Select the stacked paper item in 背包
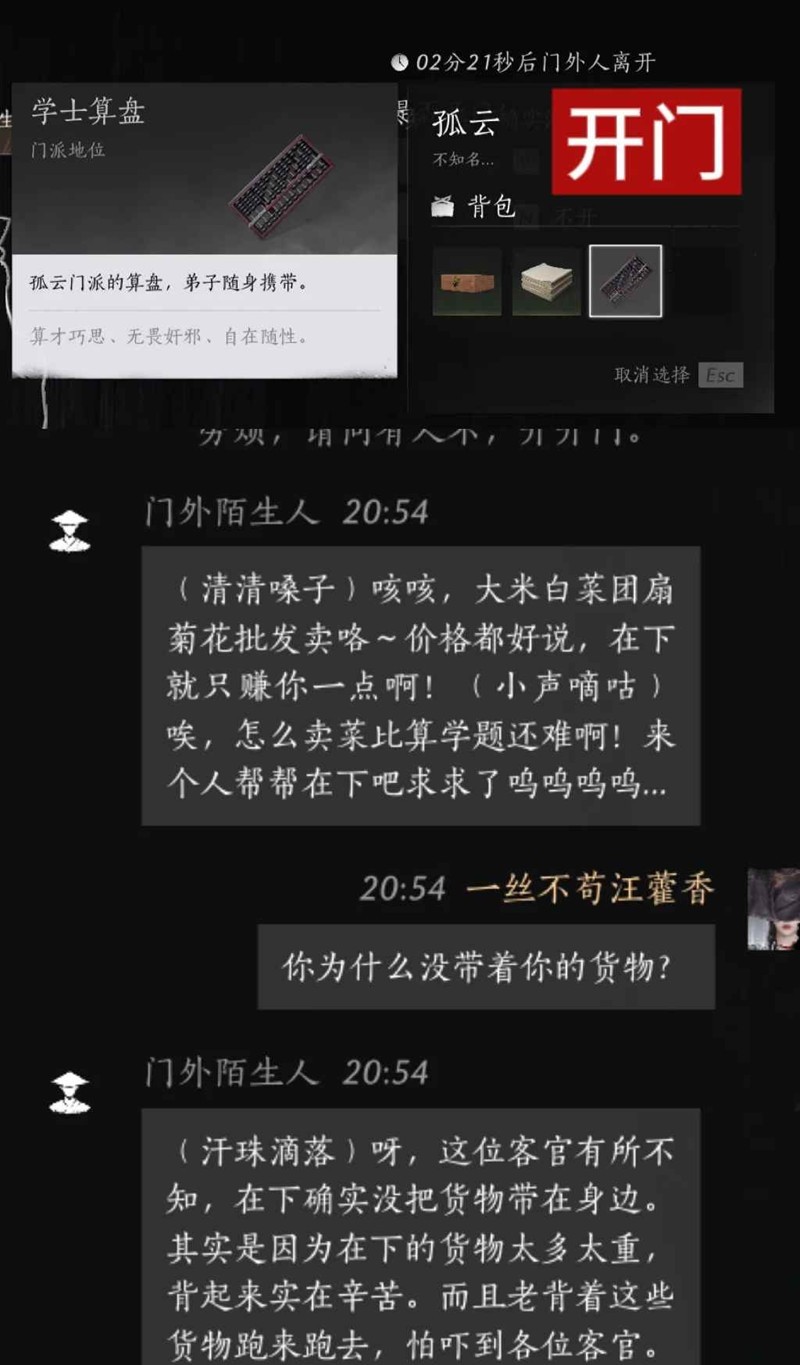The image size is (800, 1365). [546, 282]
